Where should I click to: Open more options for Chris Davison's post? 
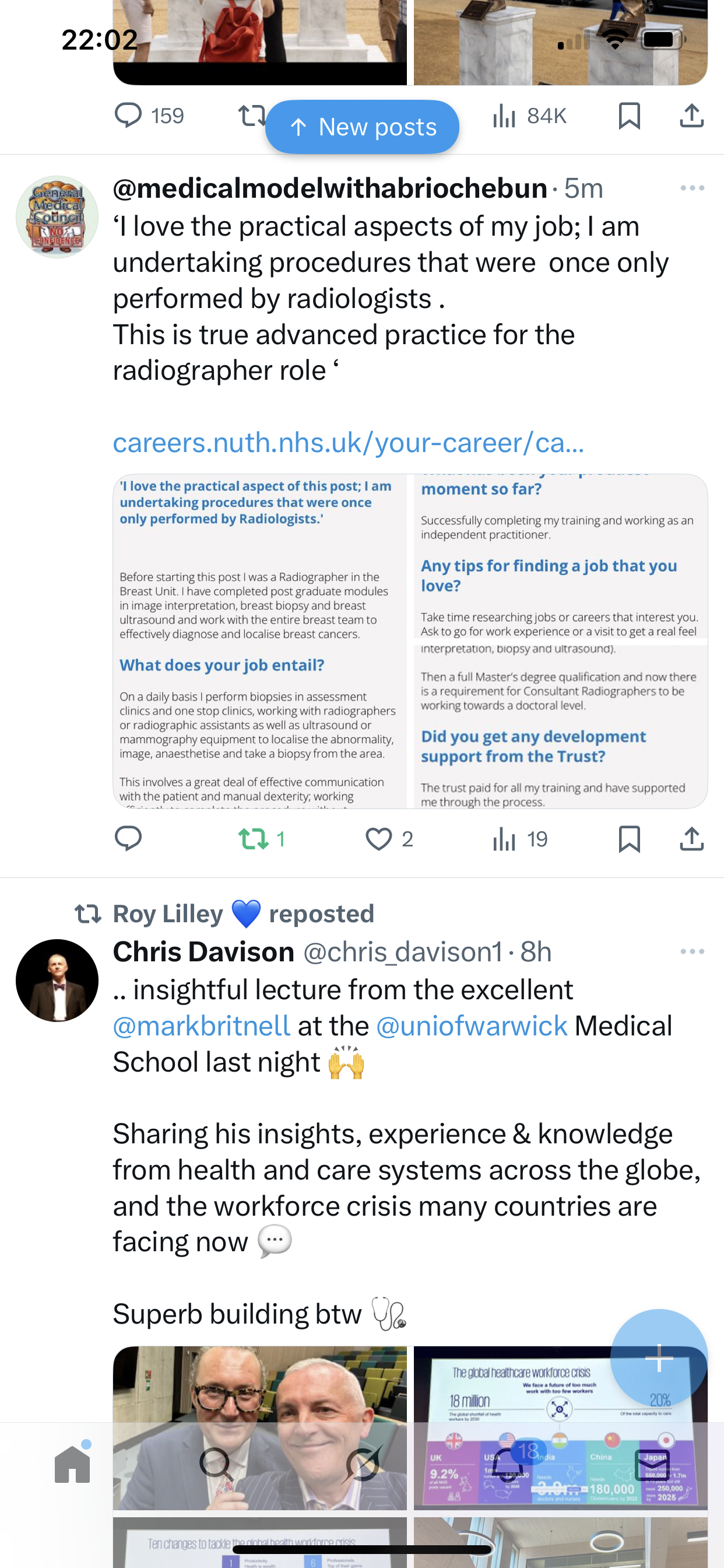coord(692,951)
